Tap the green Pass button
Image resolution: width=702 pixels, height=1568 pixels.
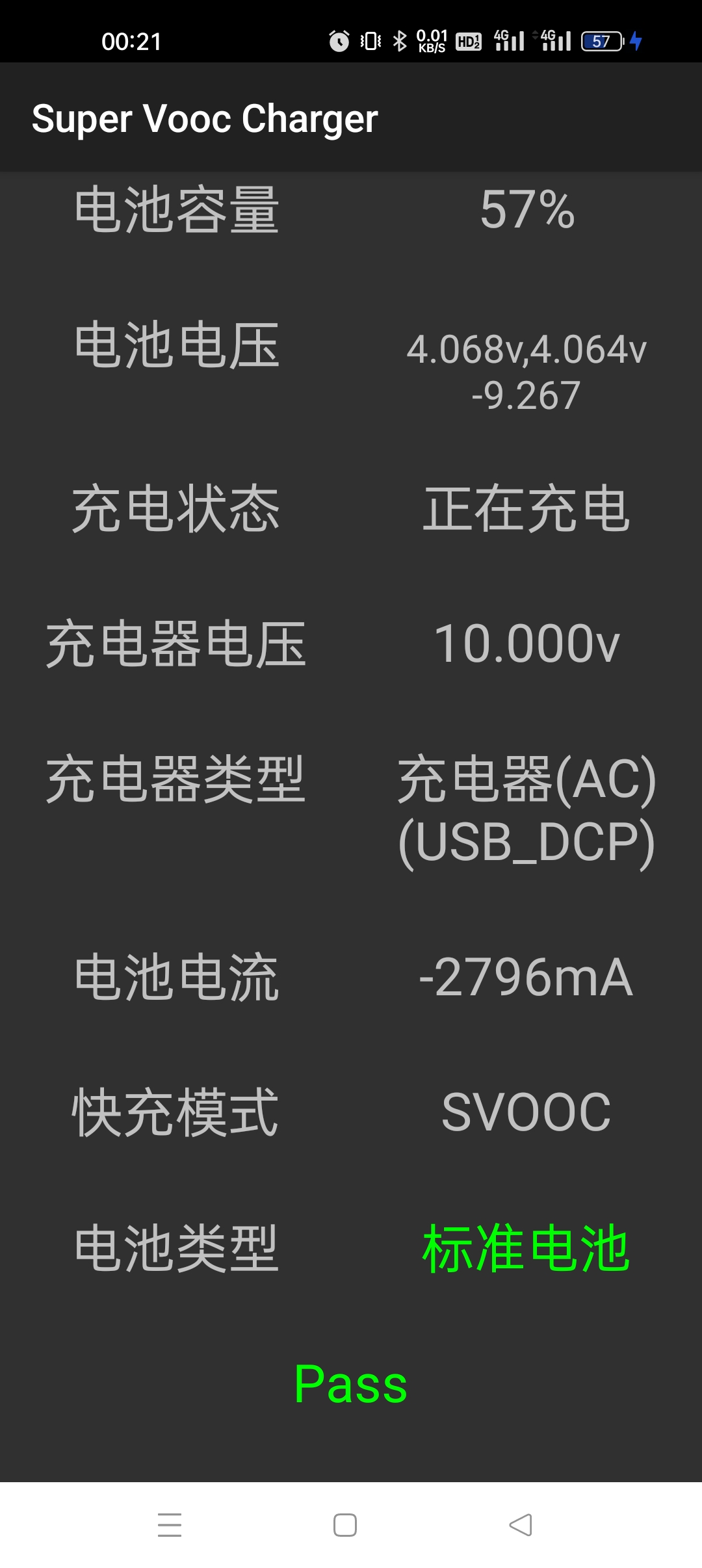351,1384
